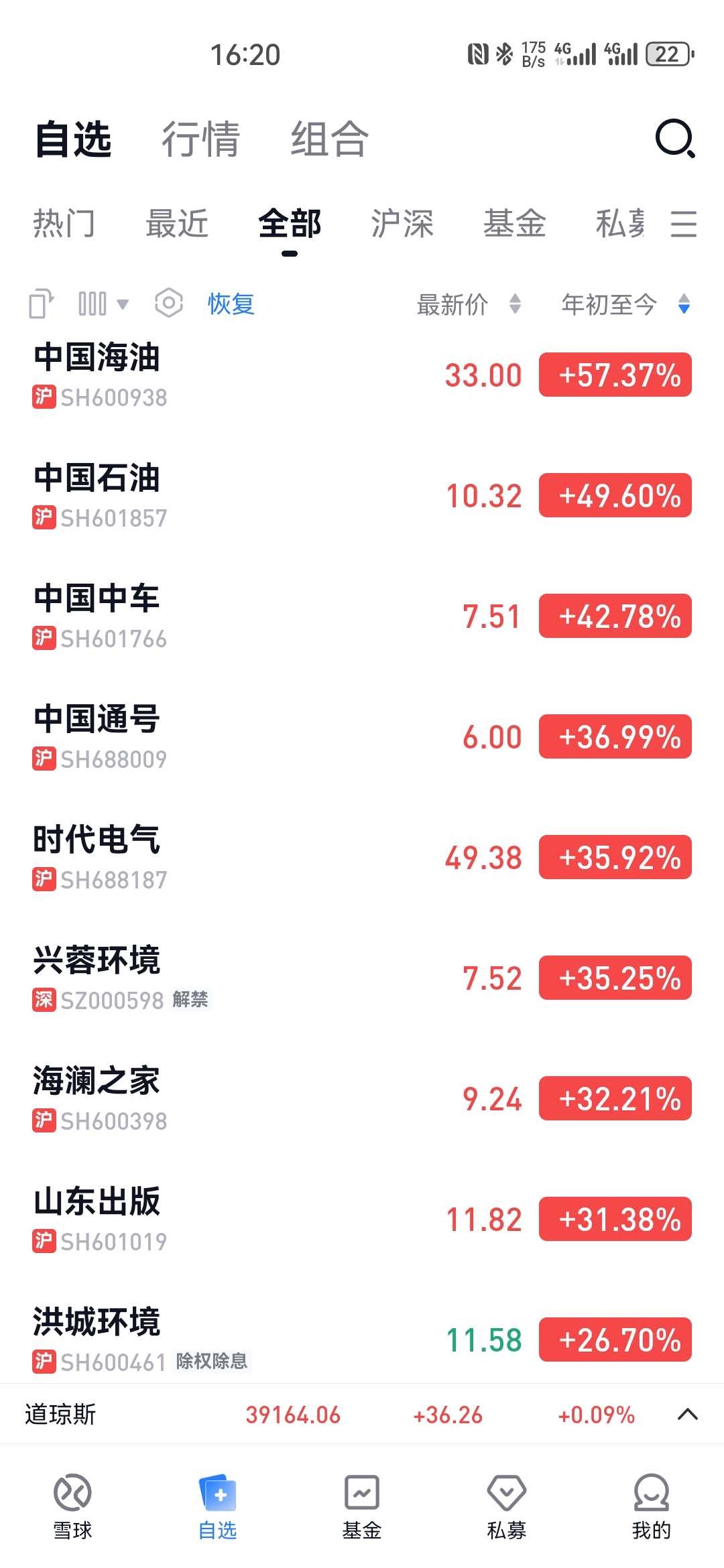Viewport: 724px width, 1568px height.
Task: Open the watchlist settings hexagon icon
Action: tap(168, 304)
